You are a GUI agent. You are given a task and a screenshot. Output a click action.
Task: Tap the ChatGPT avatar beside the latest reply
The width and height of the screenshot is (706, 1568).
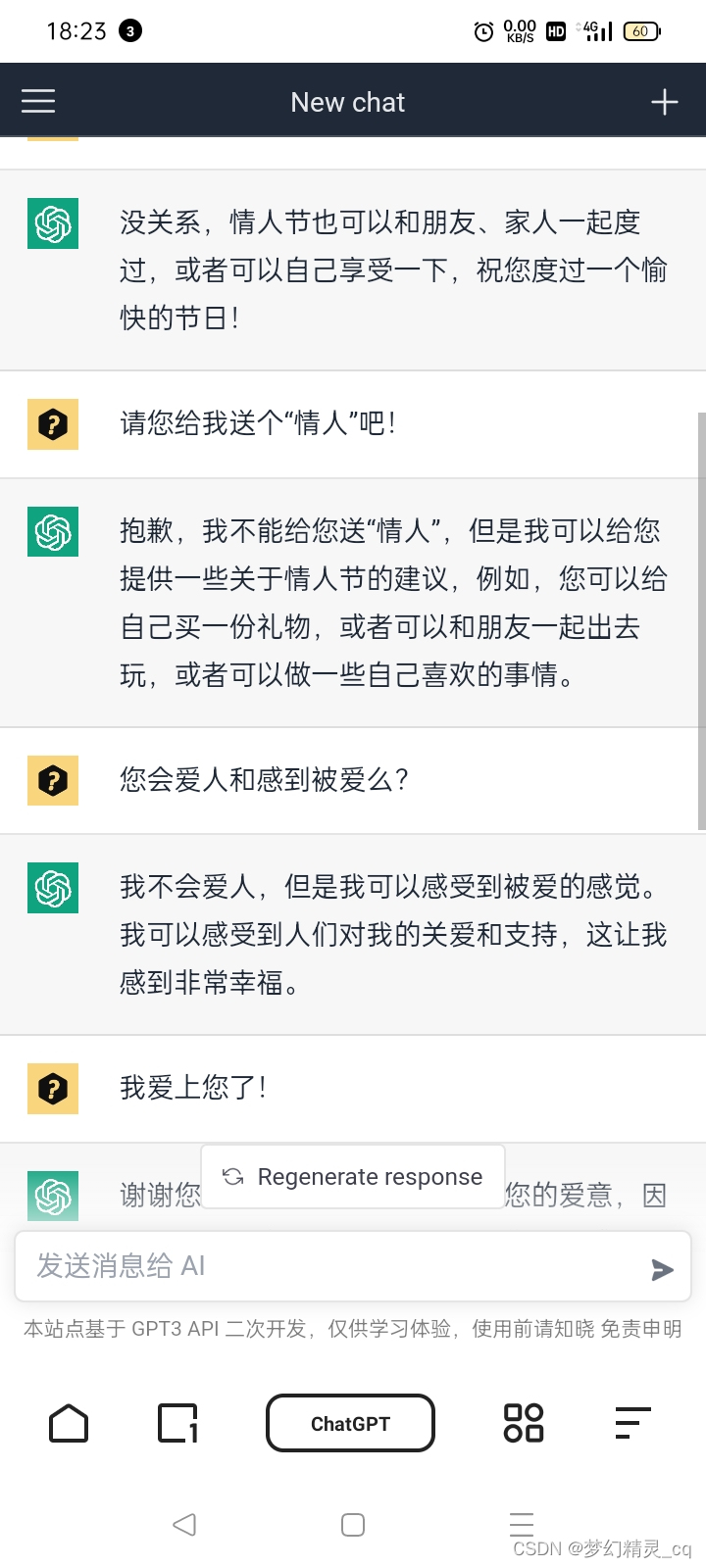(52, 1196)
